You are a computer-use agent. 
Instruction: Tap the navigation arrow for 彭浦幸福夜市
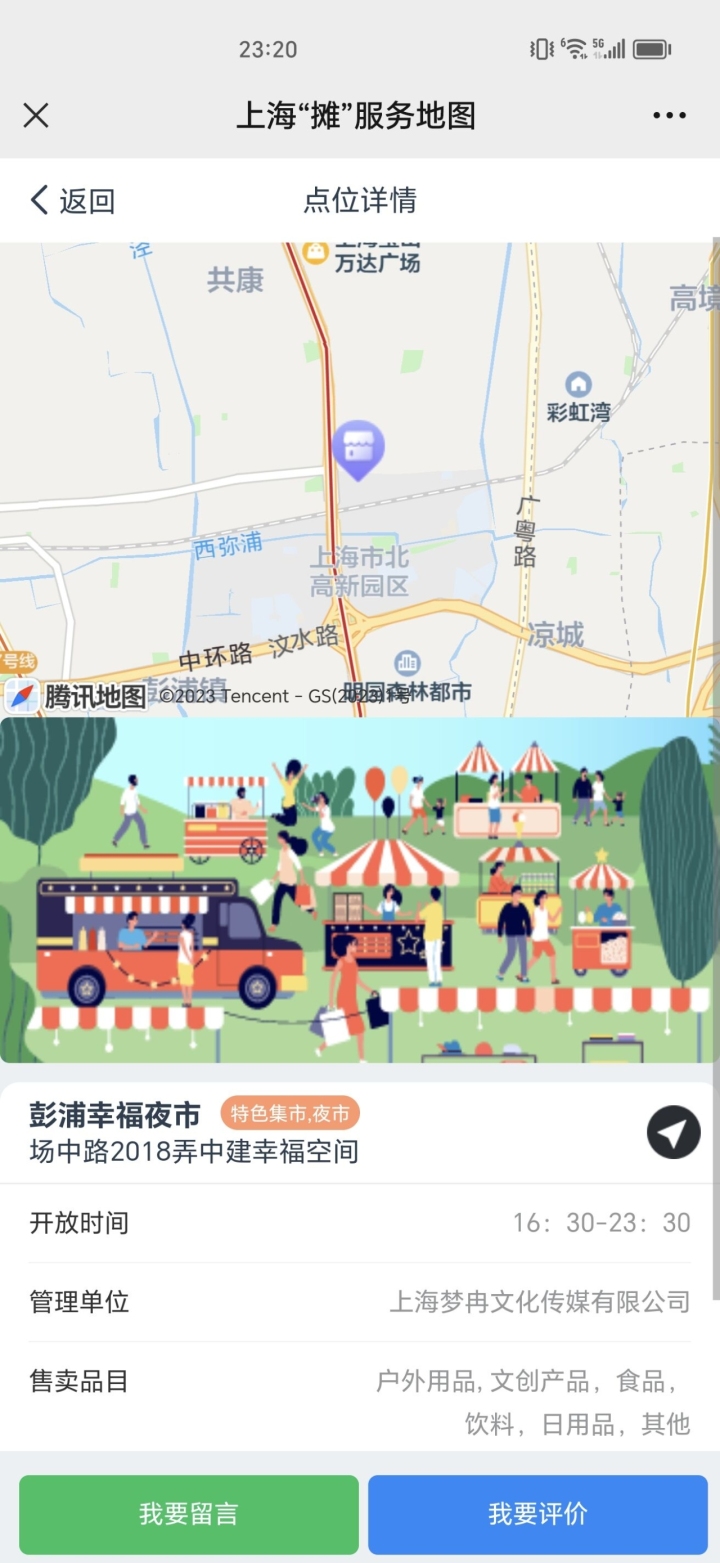point(673,1132)
